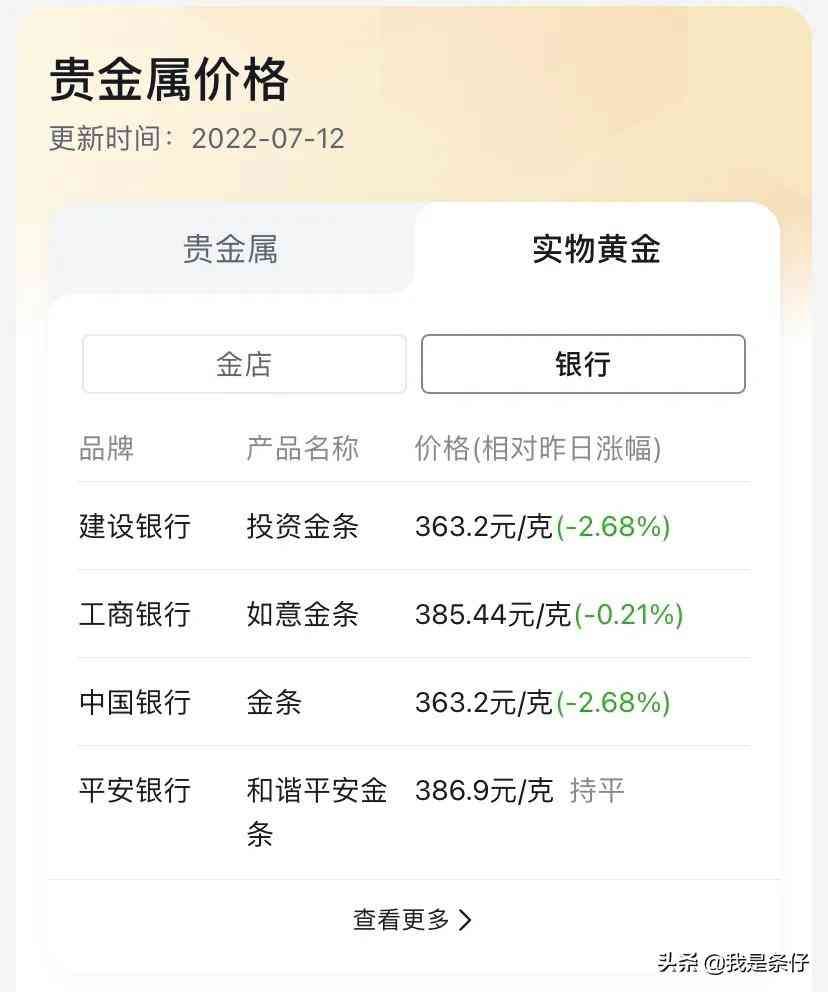The image size is (828, 992).
Task: Open 查看更多 to see more prices
Action: click(412, 920)
